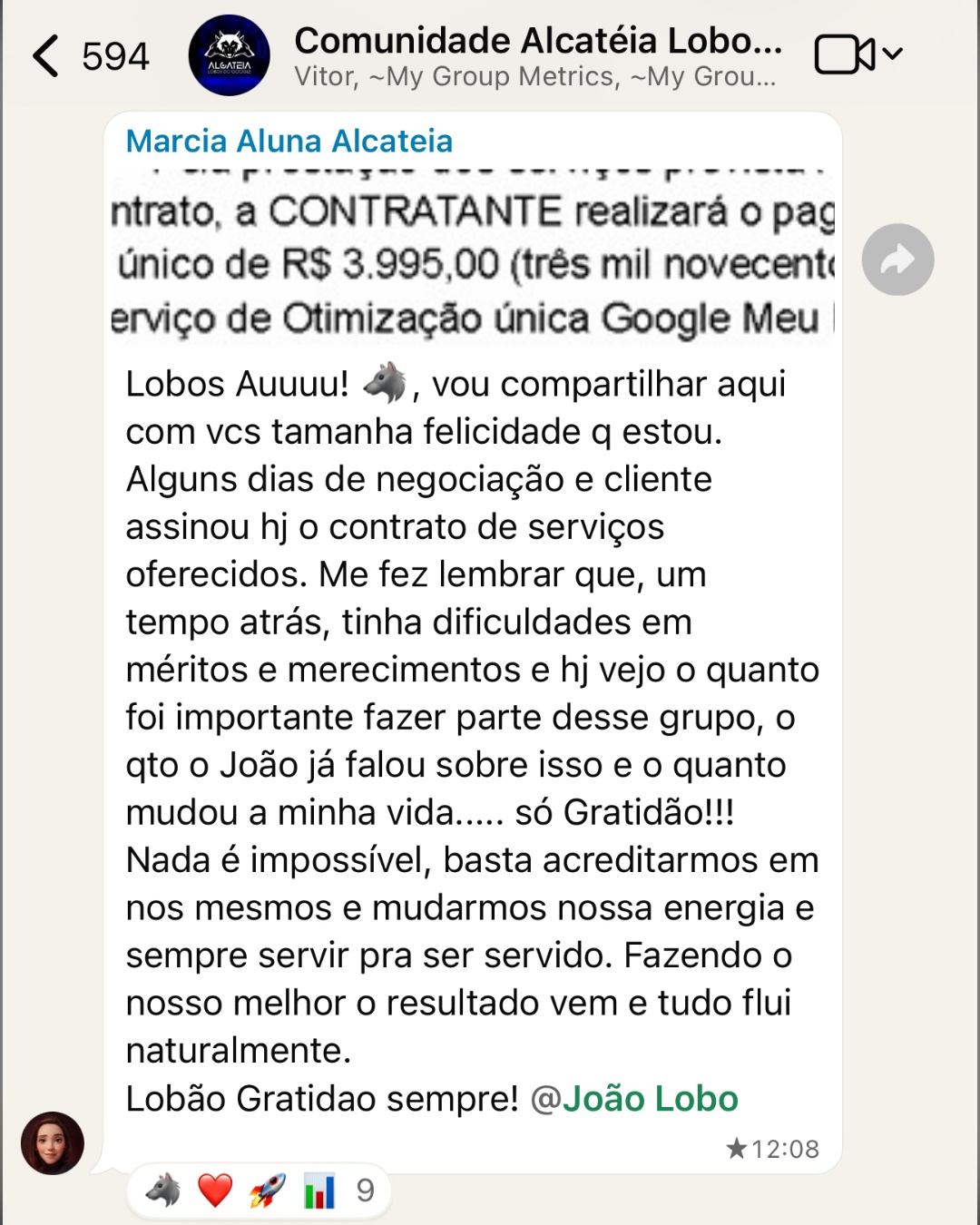Open Marcia's profile picture avatar
The image size is (980, 1225).
click(x=53, y=1143)
